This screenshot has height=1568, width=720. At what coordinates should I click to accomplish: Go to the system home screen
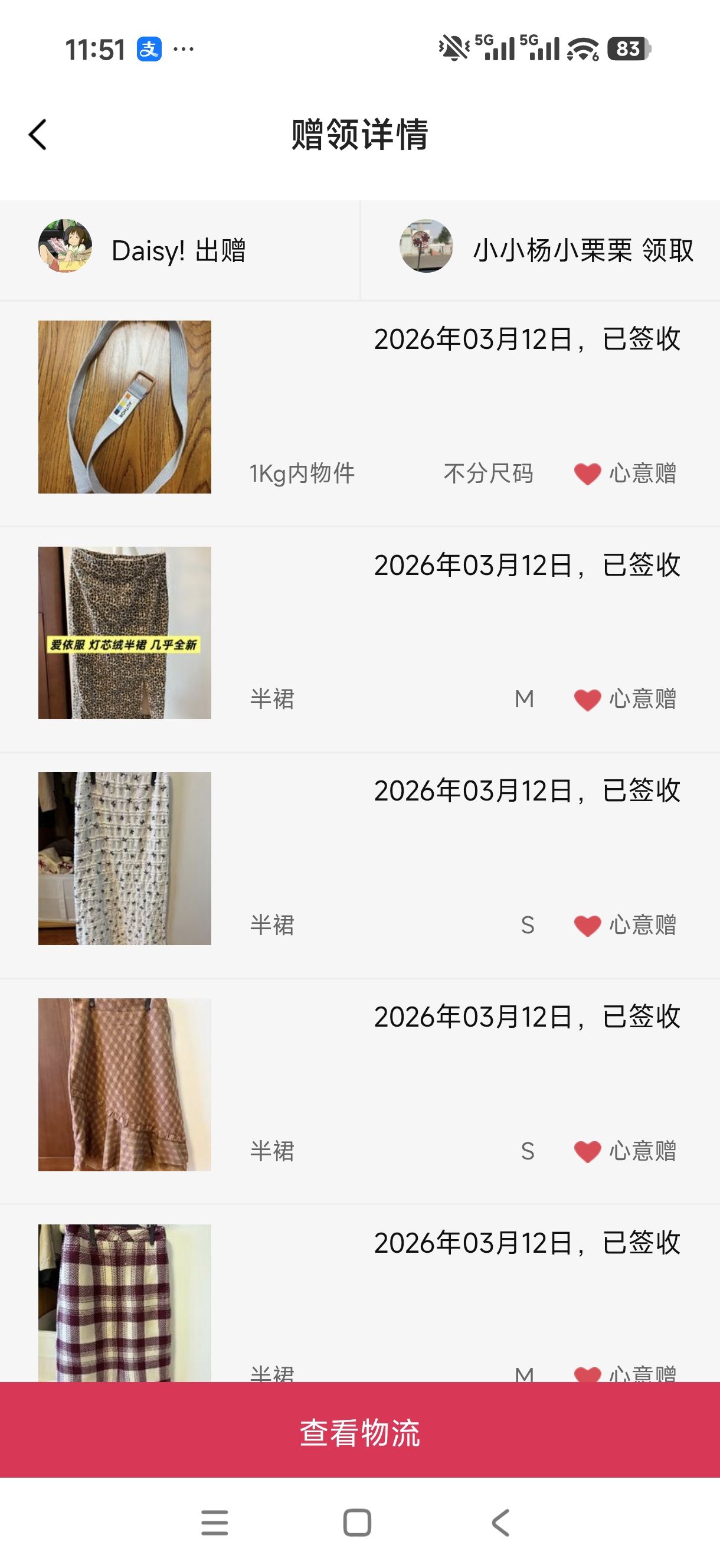tap(357, 1523)
